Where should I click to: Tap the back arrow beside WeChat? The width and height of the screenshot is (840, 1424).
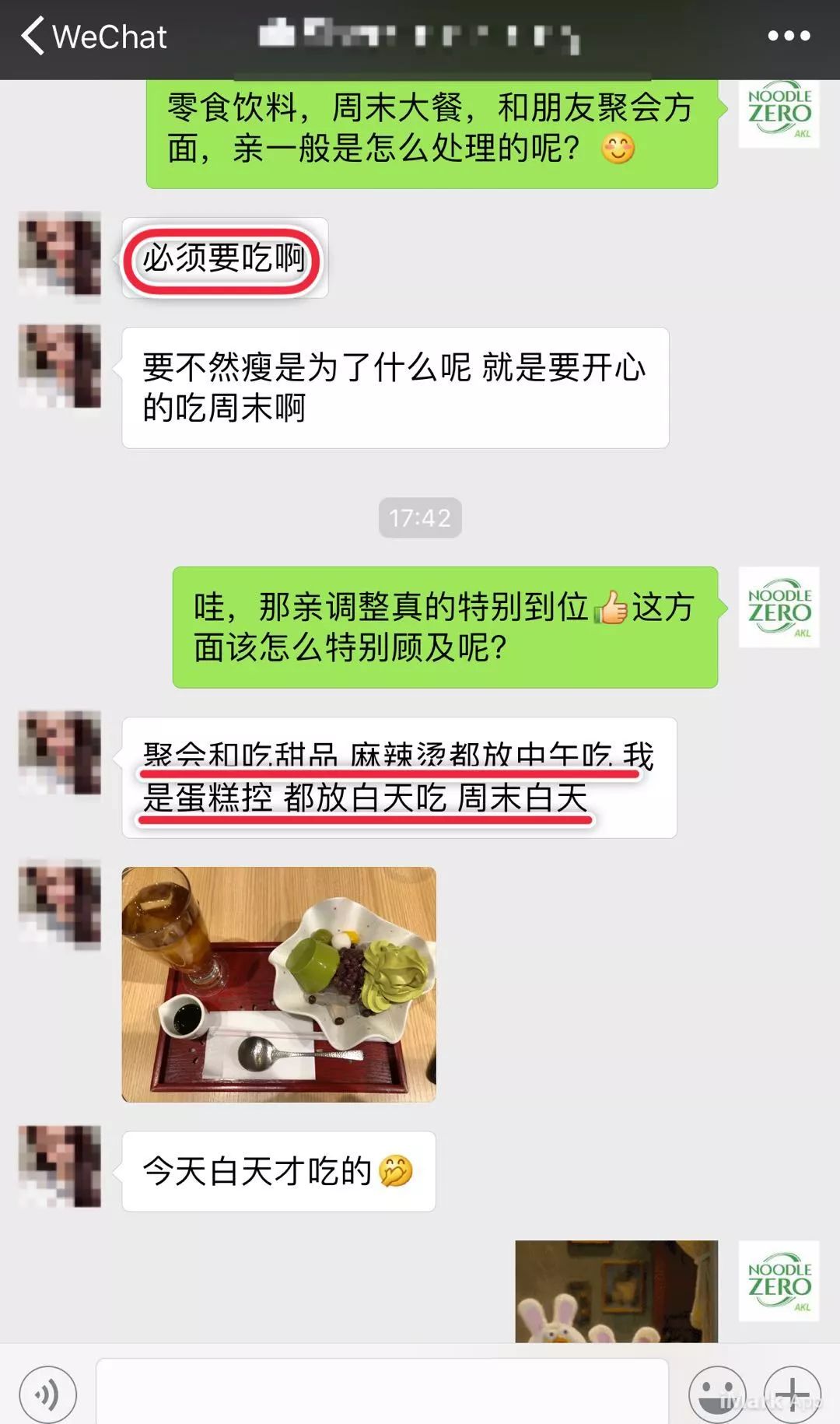click(x=32, y=35)
